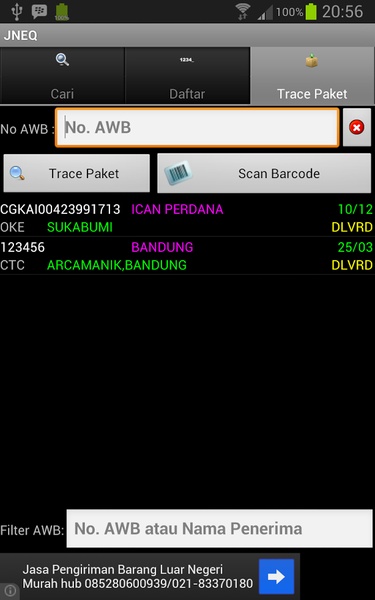Open shipment 123456 to Arcamanik, Bandung
Image resolution: width=375 pixels, height=600 pixels.
tap(188, 256)
